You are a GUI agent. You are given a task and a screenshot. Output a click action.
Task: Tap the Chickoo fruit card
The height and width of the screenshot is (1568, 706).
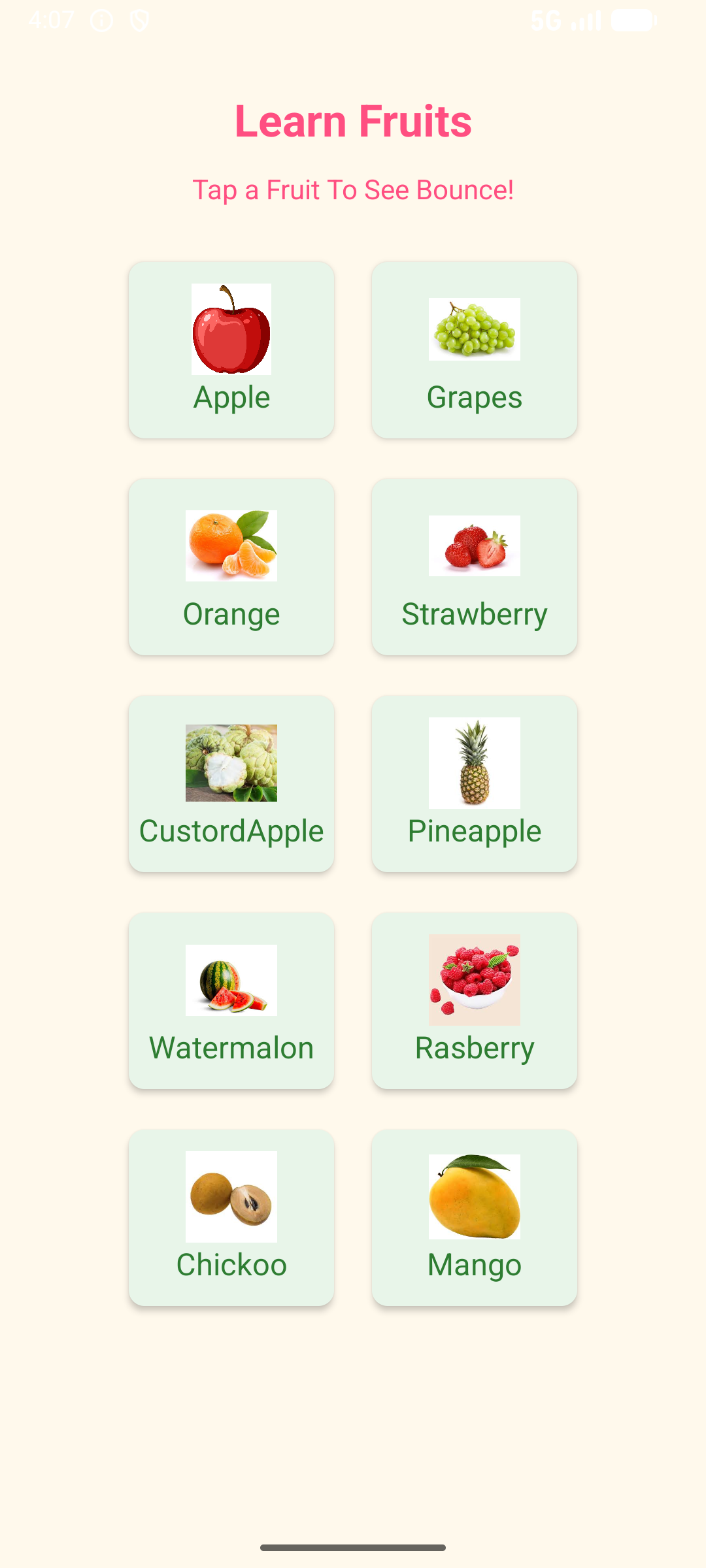tap(231, 1218)
